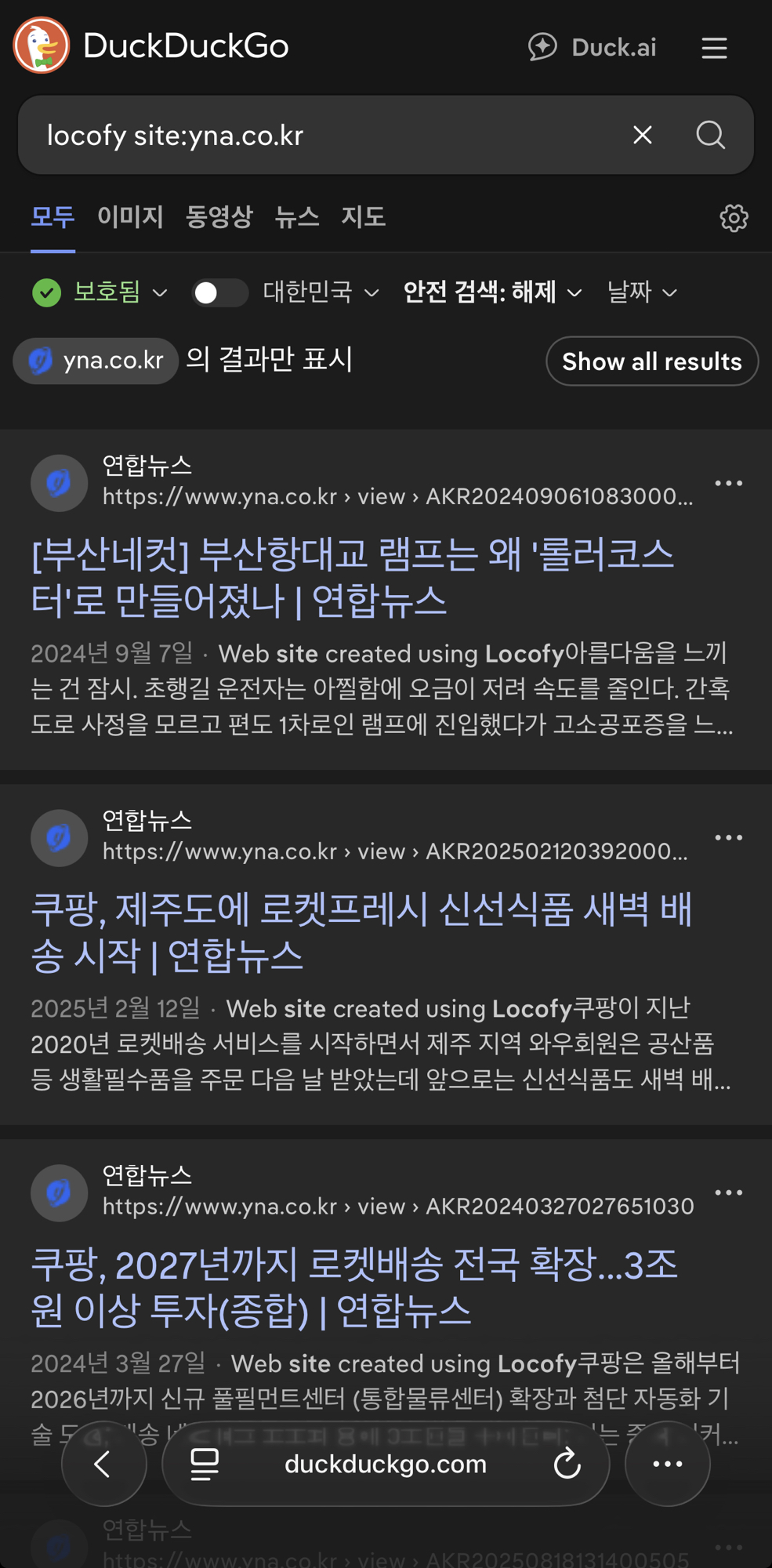Clear the search query text
This screenshot has height=1568, width=772.
point(642,135)
